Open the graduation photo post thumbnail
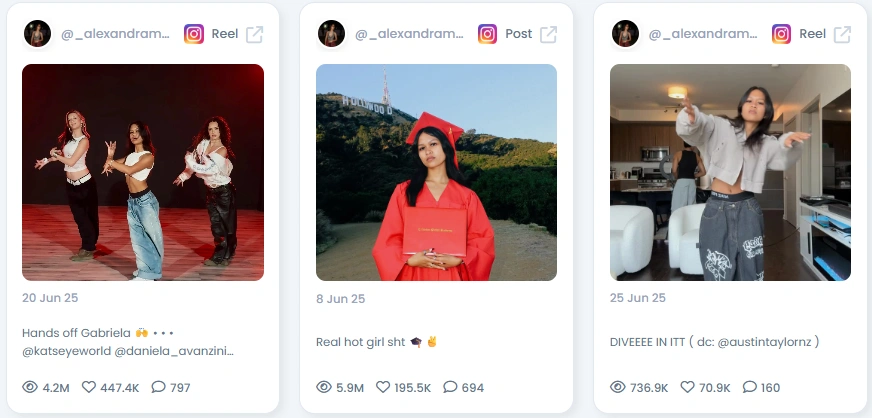 [x=436, y=172]
